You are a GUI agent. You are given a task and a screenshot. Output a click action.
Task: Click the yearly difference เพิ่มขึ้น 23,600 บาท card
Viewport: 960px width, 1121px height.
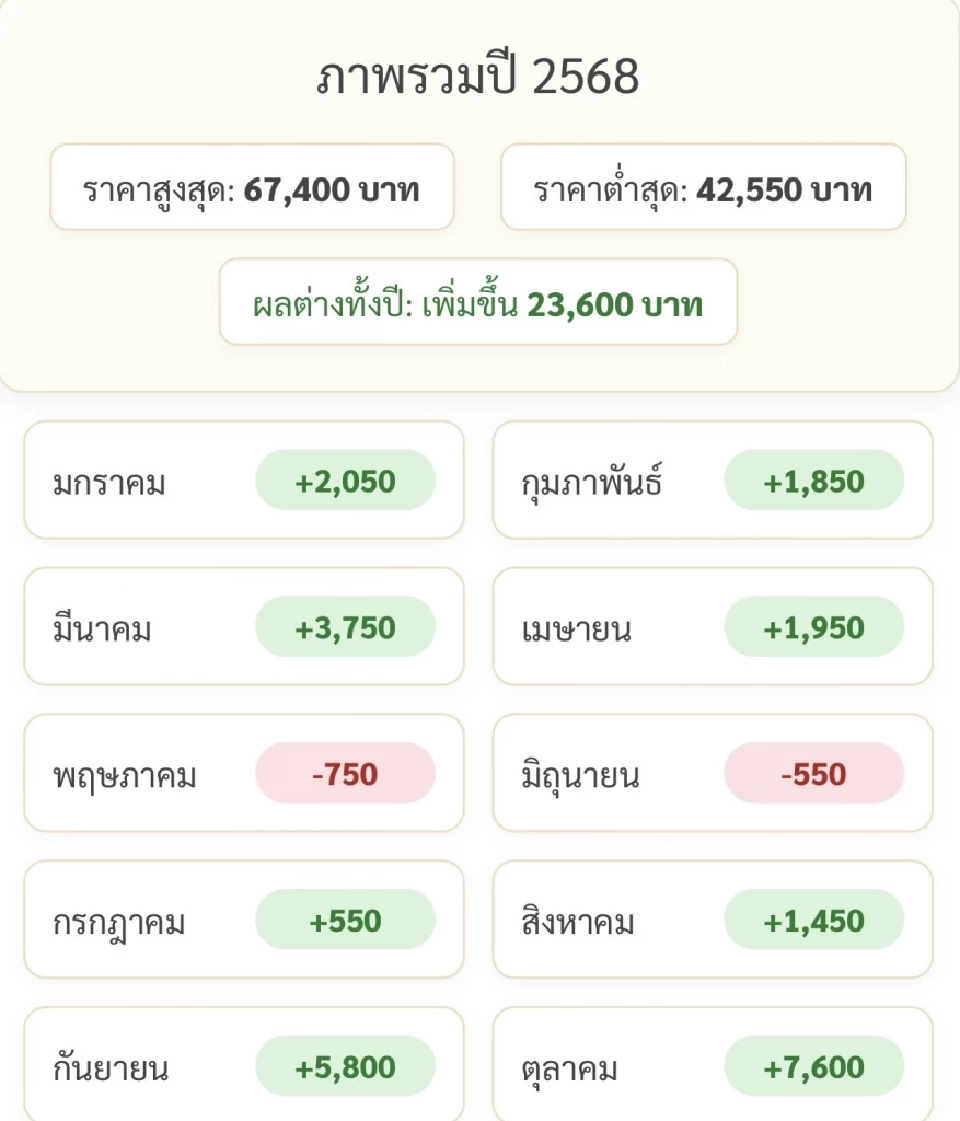click(x=480, y=303)
